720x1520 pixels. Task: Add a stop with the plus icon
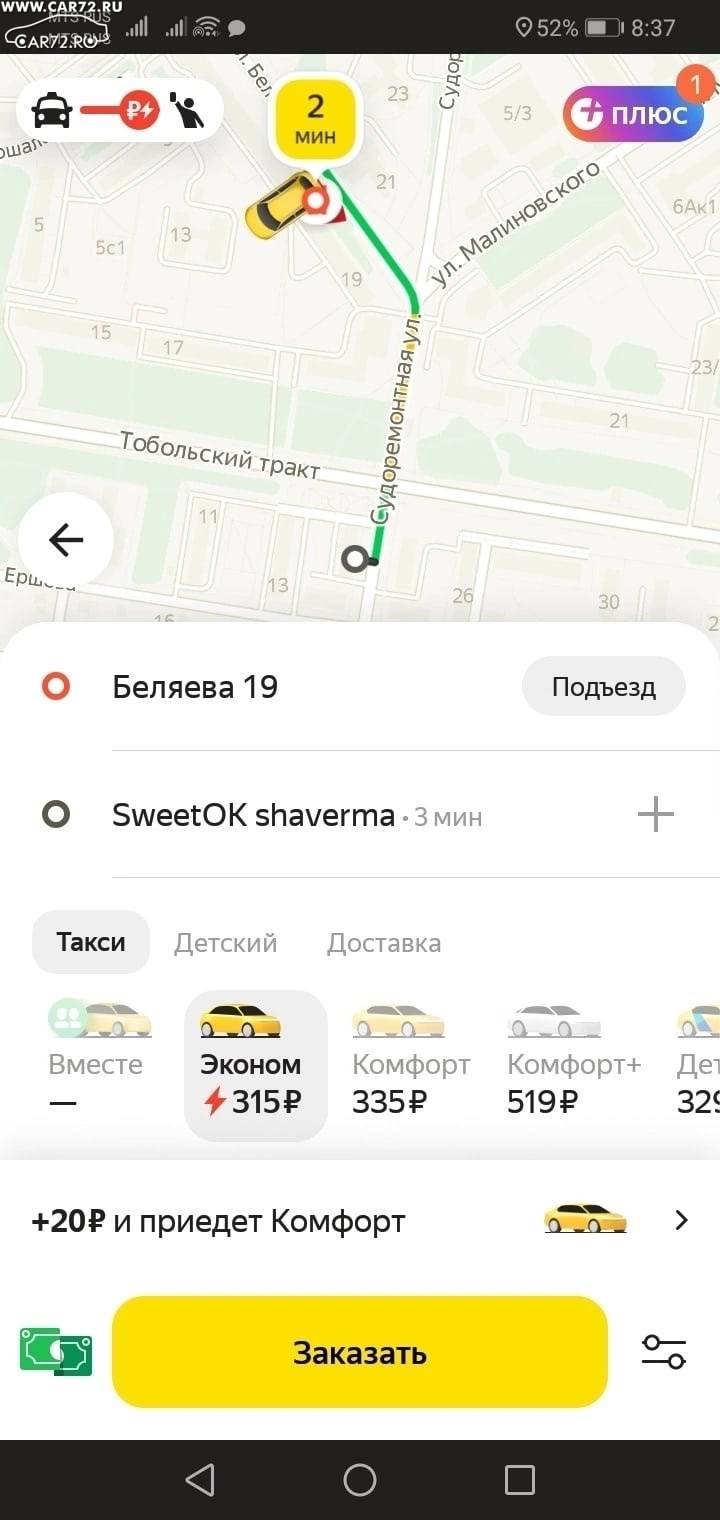tap(656, 816)
